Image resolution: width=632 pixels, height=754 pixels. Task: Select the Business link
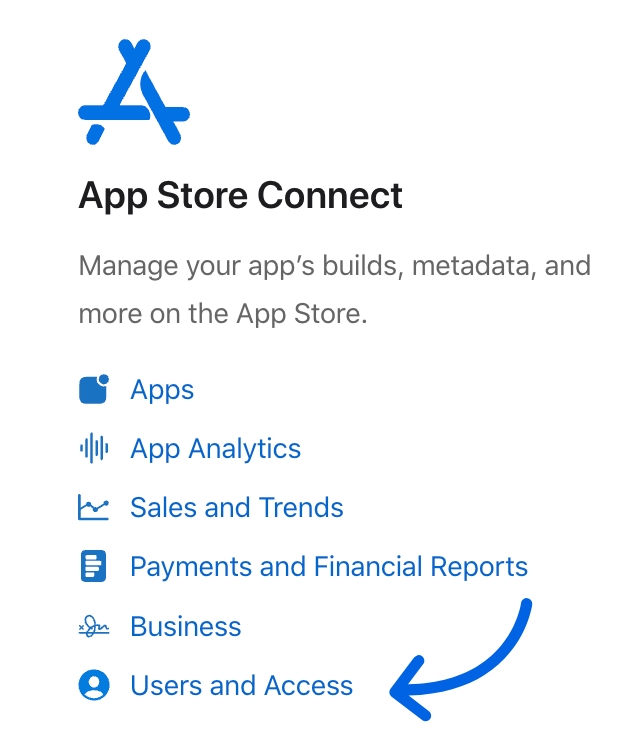point(185,627)
